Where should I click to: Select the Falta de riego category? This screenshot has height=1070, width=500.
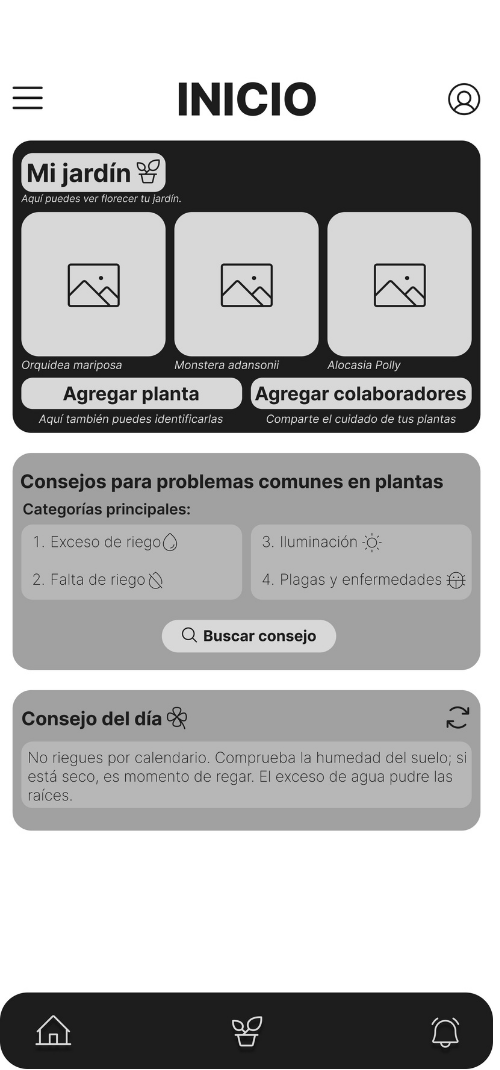point(98,580)
